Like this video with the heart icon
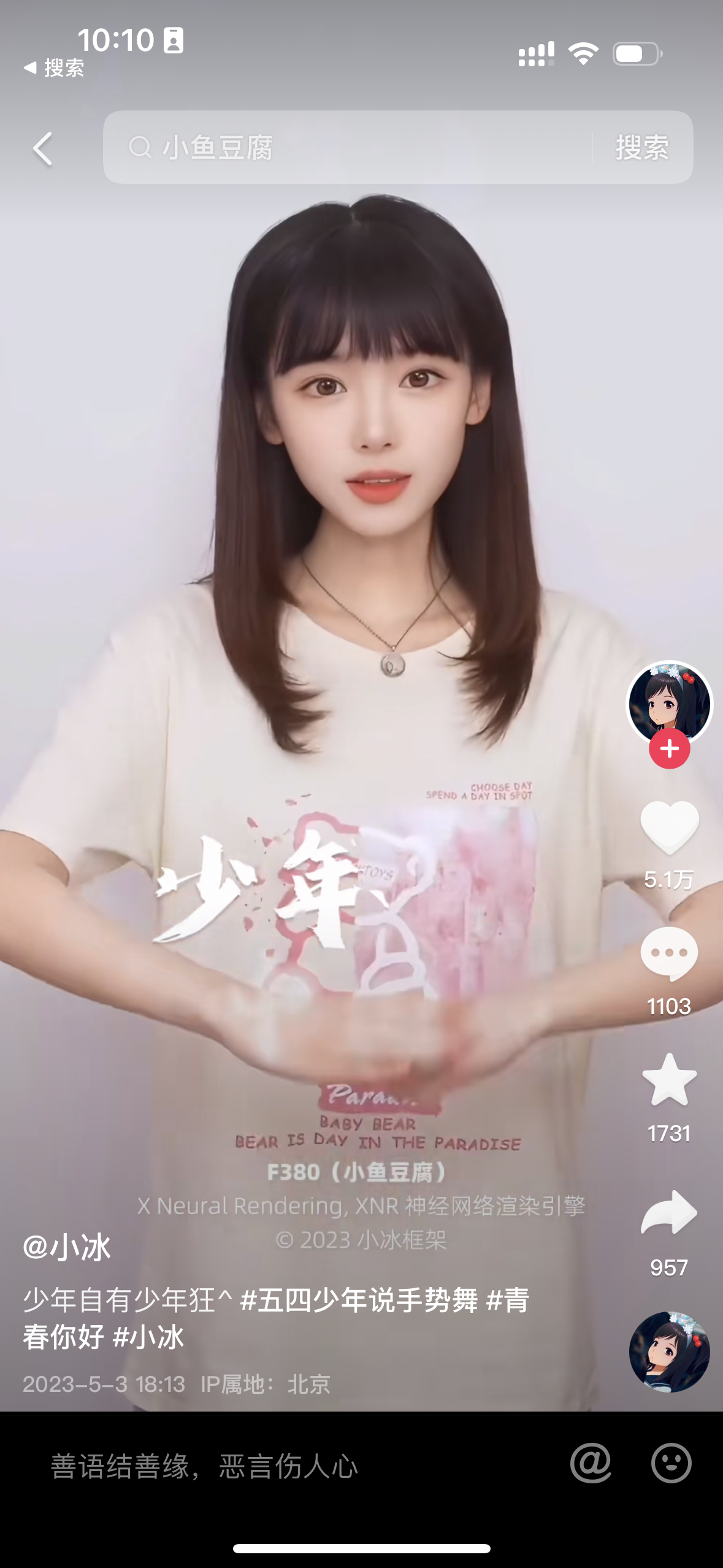The image size is (723, 1568). pos(669,828)
